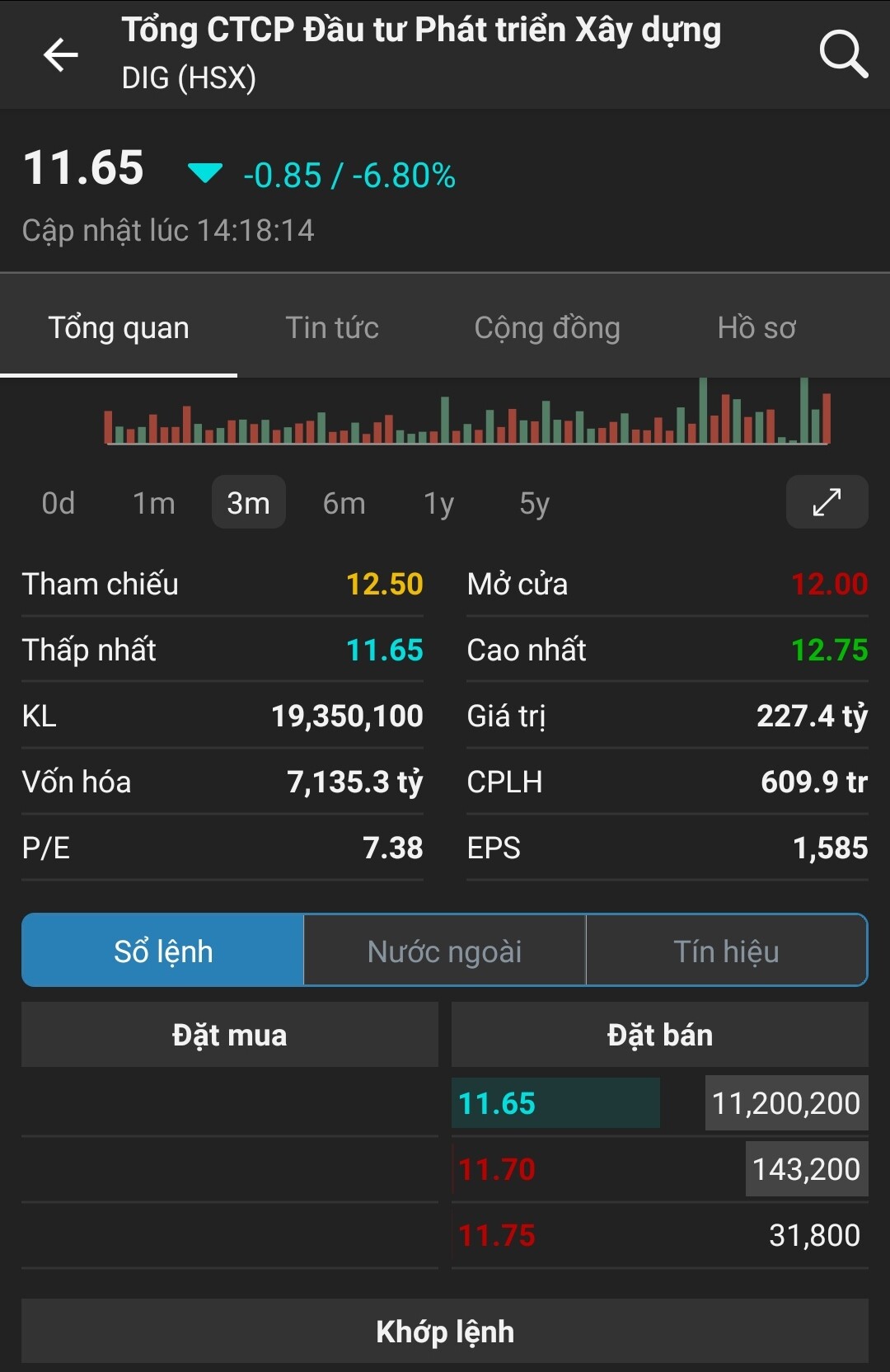Go back using the top-left arrow

60,55
